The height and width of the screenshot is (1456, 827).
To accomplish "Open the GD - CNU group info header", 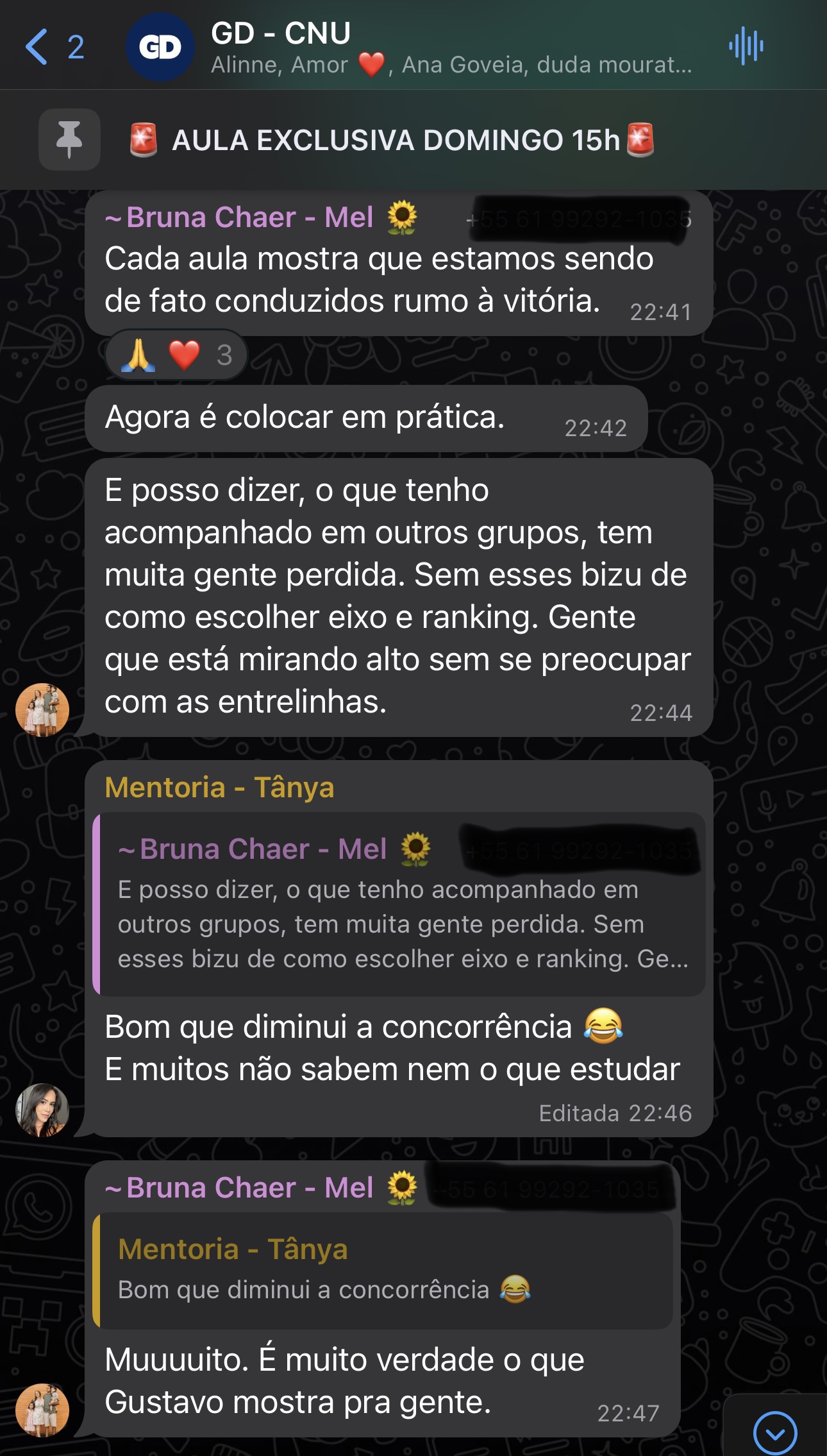I will click(449, 47).
